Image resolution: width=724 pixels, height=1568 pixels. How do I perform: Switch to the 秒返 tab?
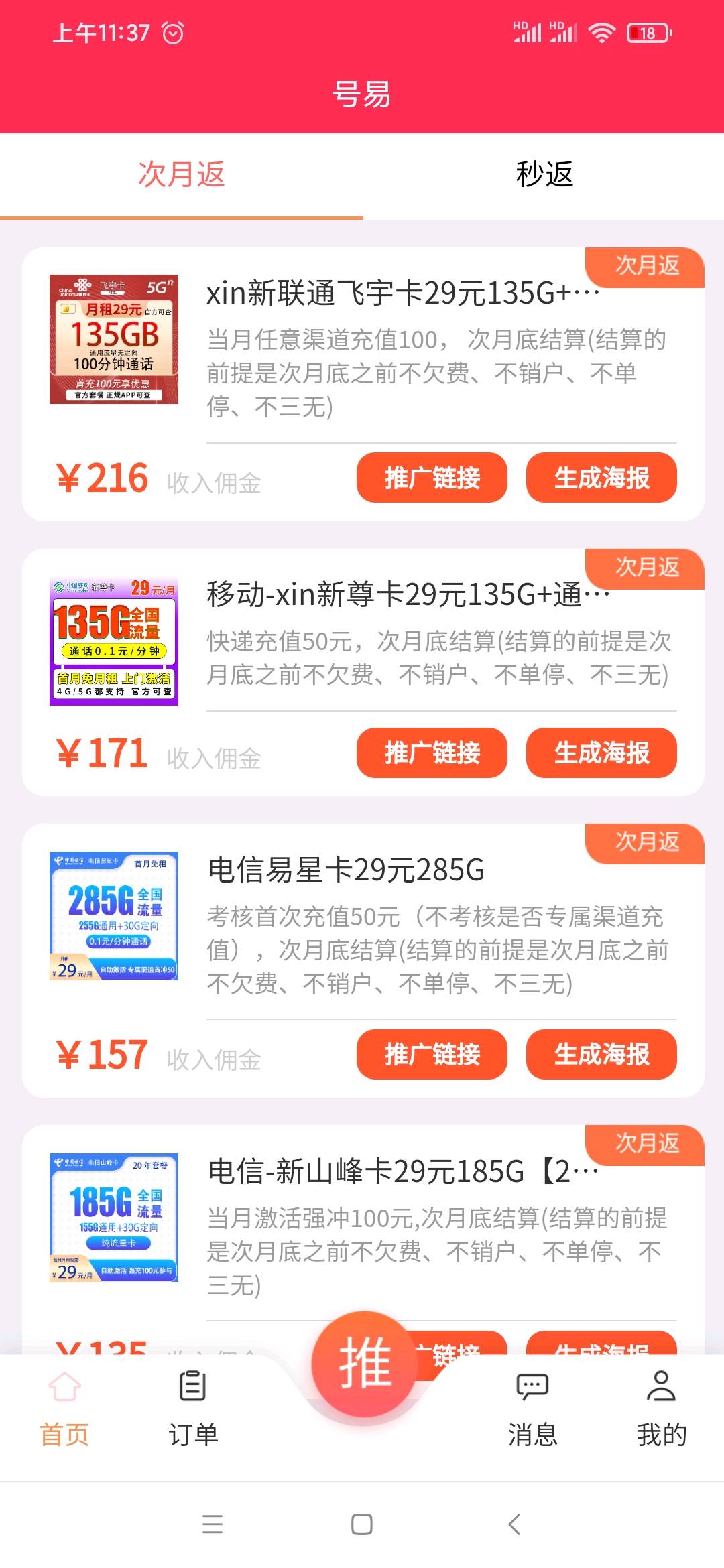544,175
